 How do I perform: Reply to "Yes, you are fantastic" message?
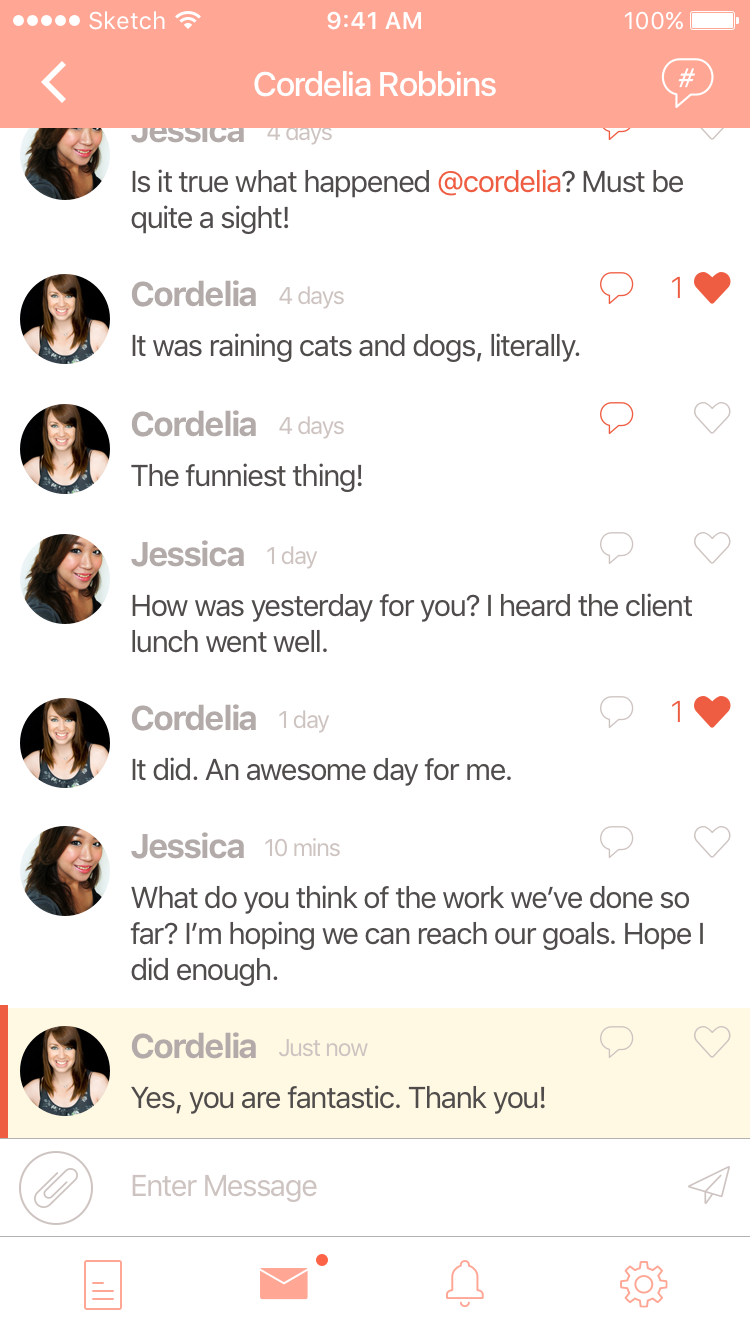[x=616, y=1042]
